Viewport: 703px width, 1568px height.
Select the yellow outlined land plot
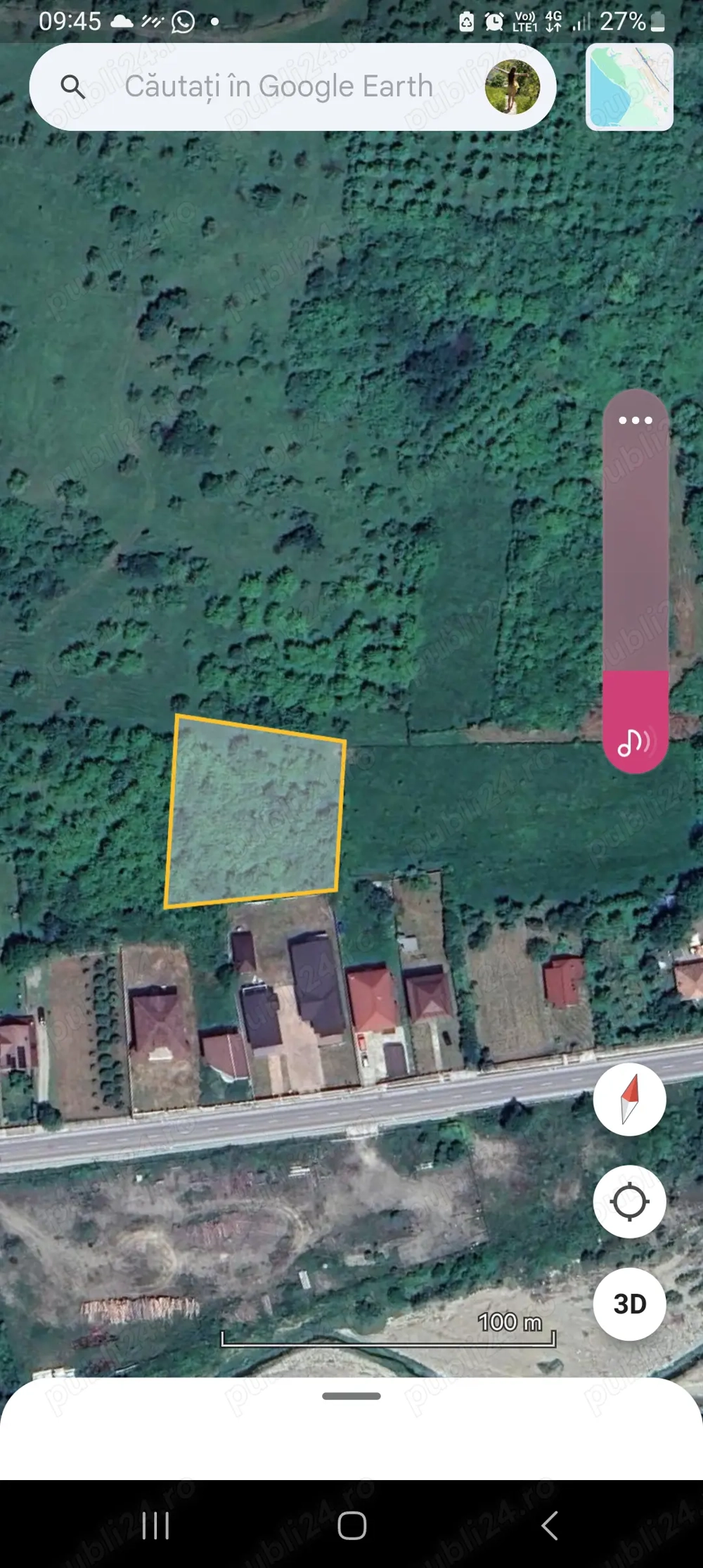coord(254,812)
